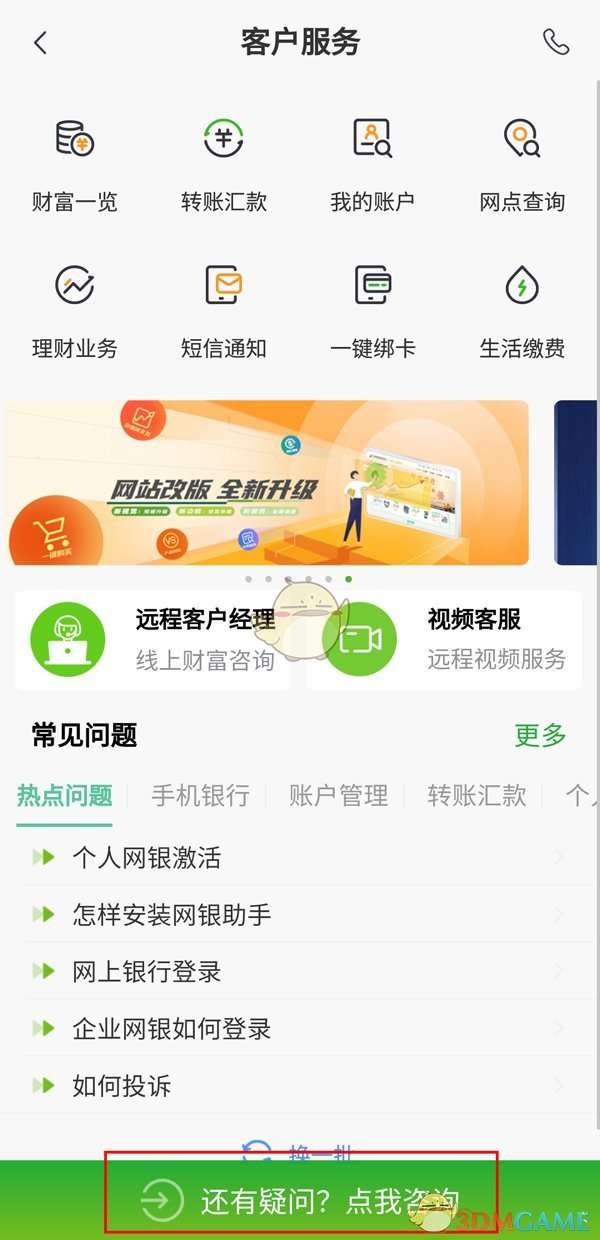Screen dimensions: 600x1240
Task: Open the question 个人网银激活
Action: tap(300, 857)
